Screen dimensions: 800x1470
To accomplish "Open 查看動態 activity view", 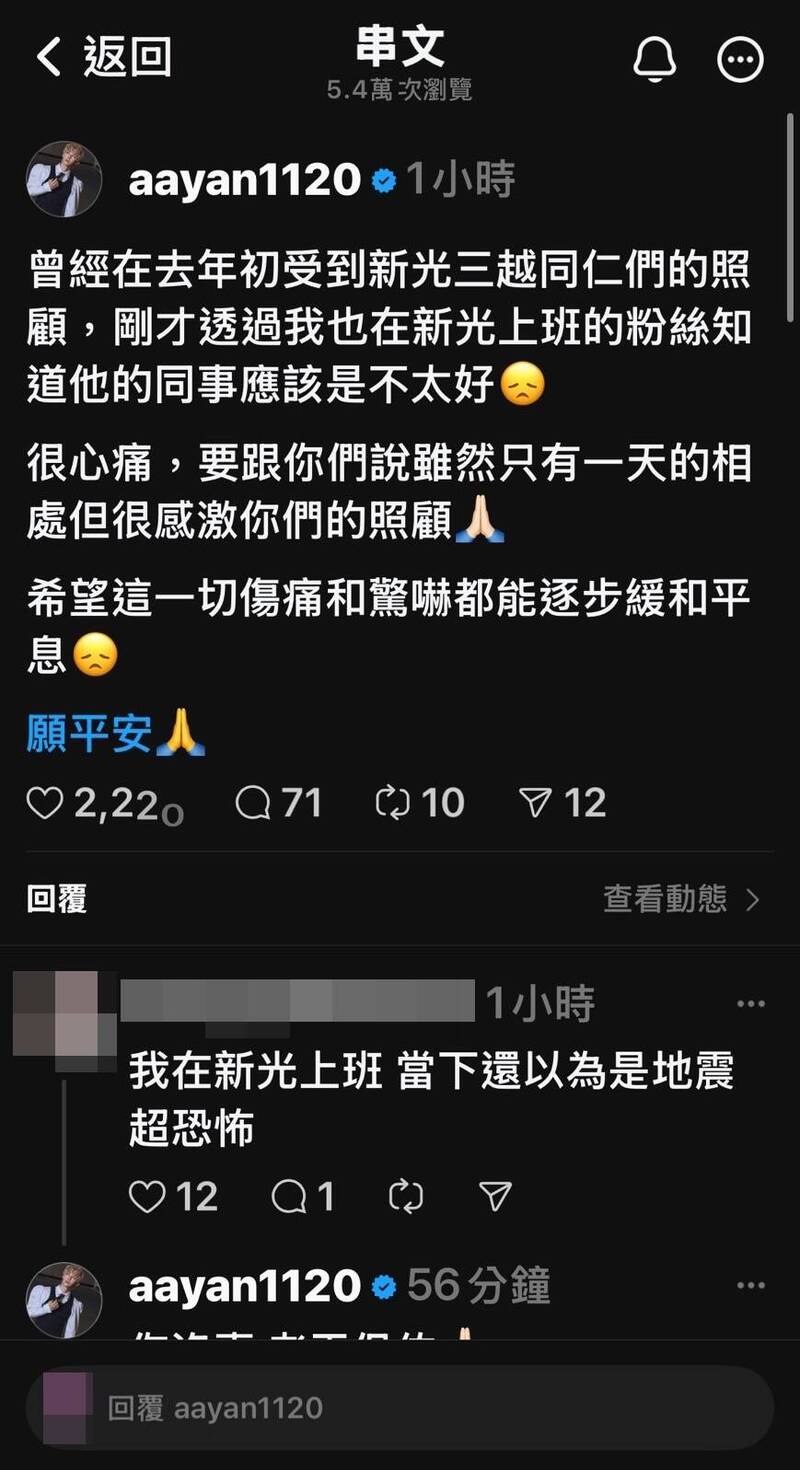I will pyautogui.click(x=681, y=899).
